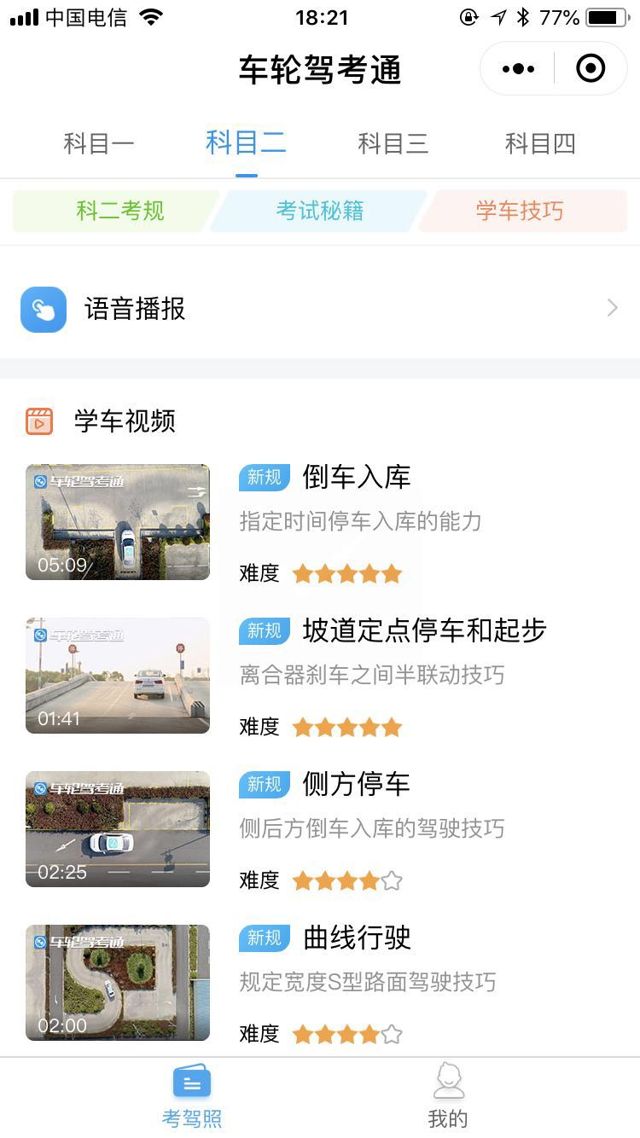Open the mini program more options menu

[518, 69]
